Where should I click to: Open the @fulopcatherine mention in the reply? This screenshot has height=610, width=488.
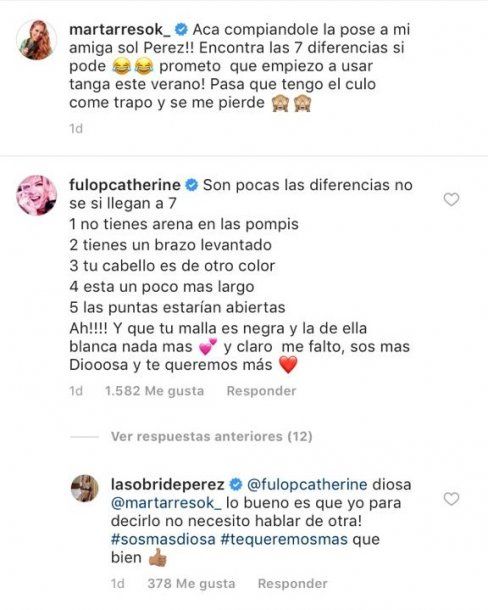(306, 485)
